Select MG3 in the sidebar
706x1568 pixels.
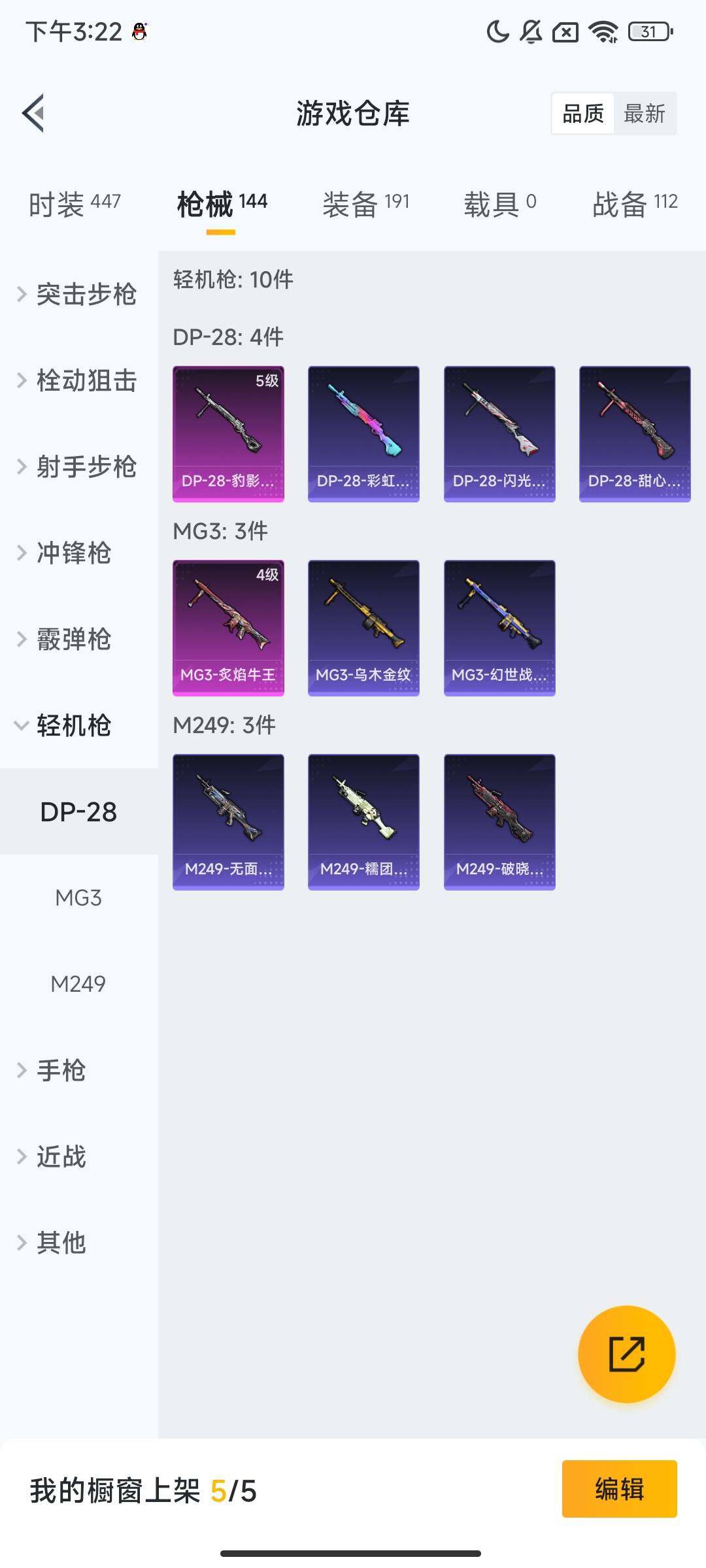77,898
